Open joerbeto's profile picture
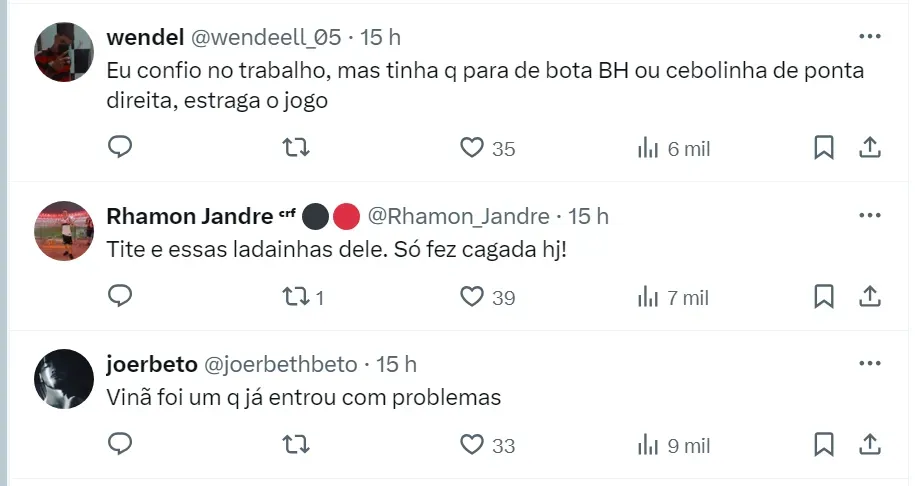Screen dimensions: 915x486 pos(63,379)
